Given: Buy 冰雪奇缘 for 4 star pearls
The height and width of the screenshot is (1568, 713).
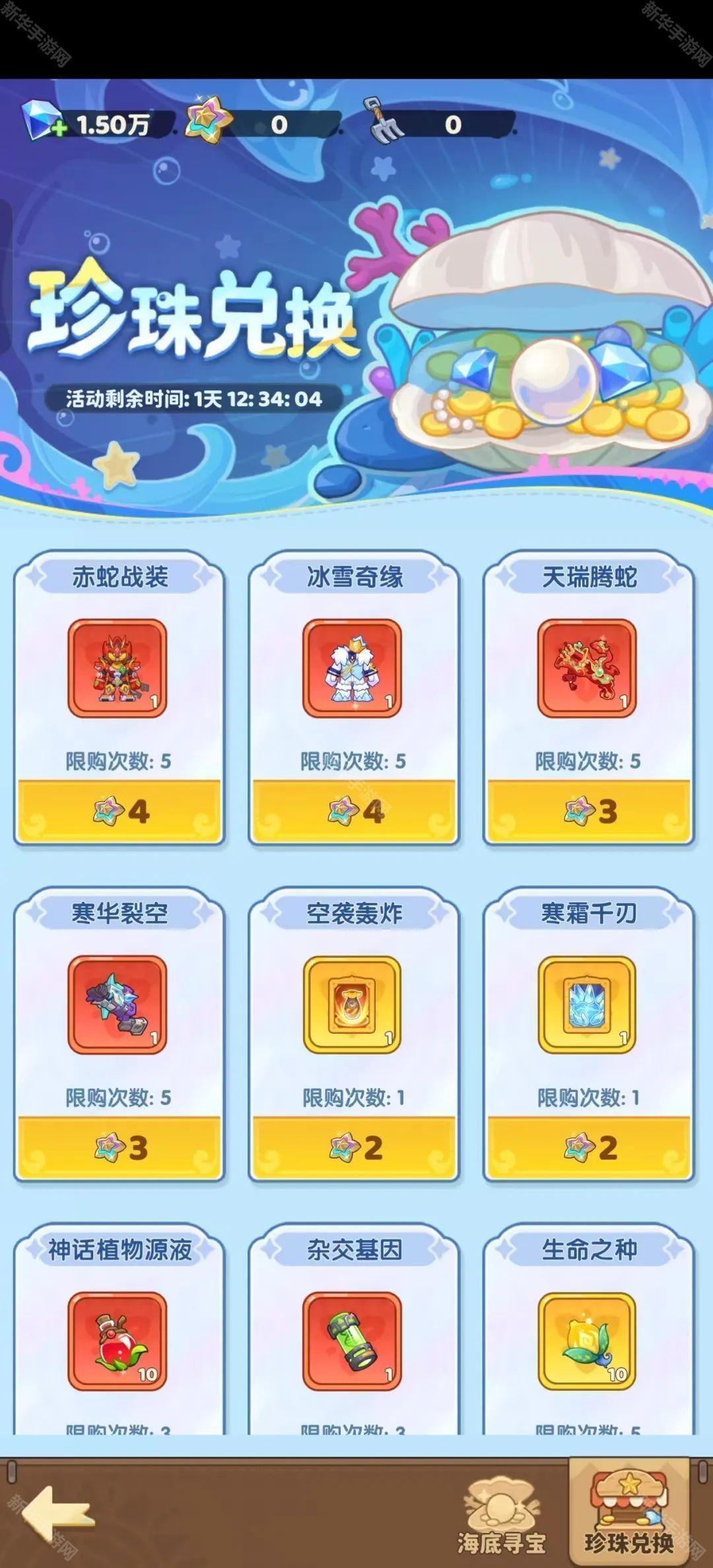Looking at the screenshot, I should [x=355, y=811].
